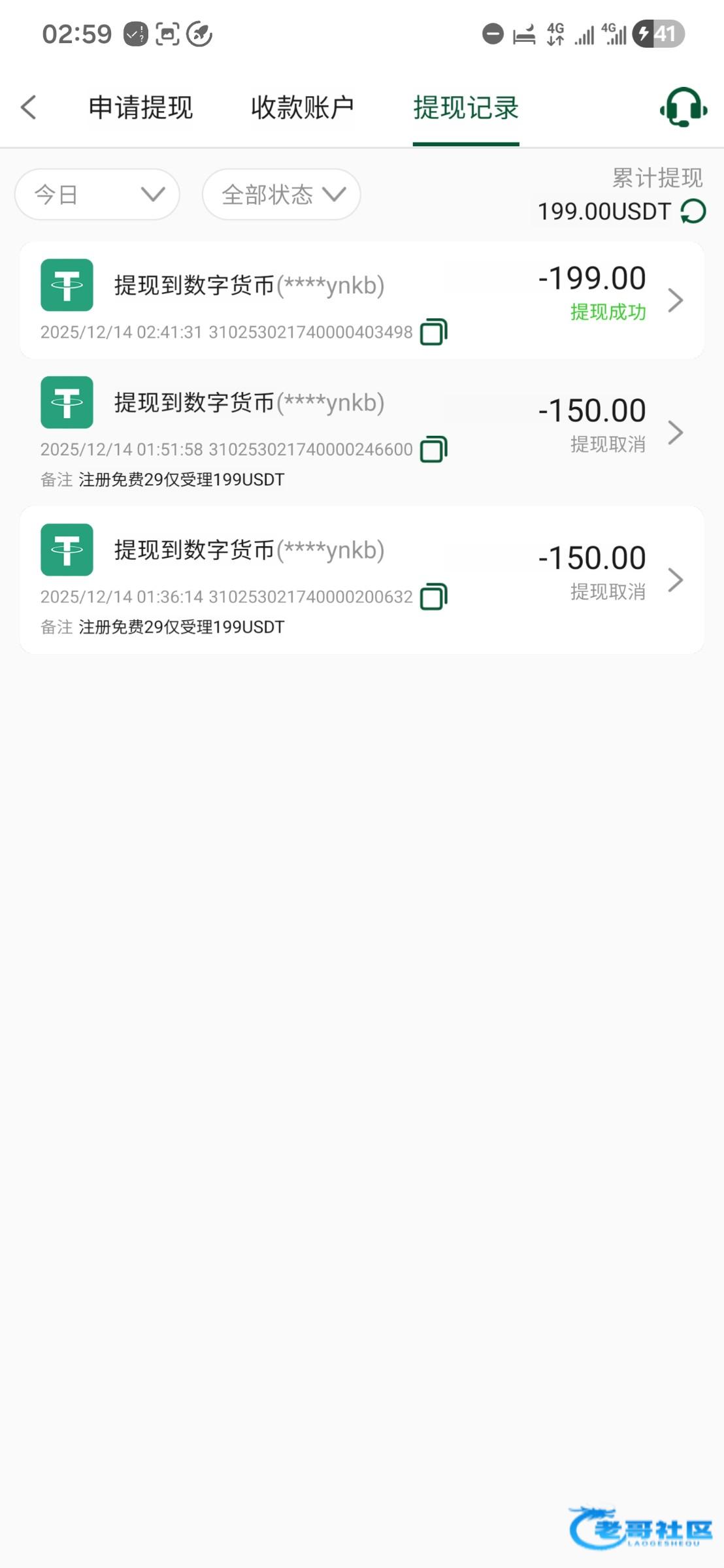Switch to the 收款账户 tab

[303, 108]
